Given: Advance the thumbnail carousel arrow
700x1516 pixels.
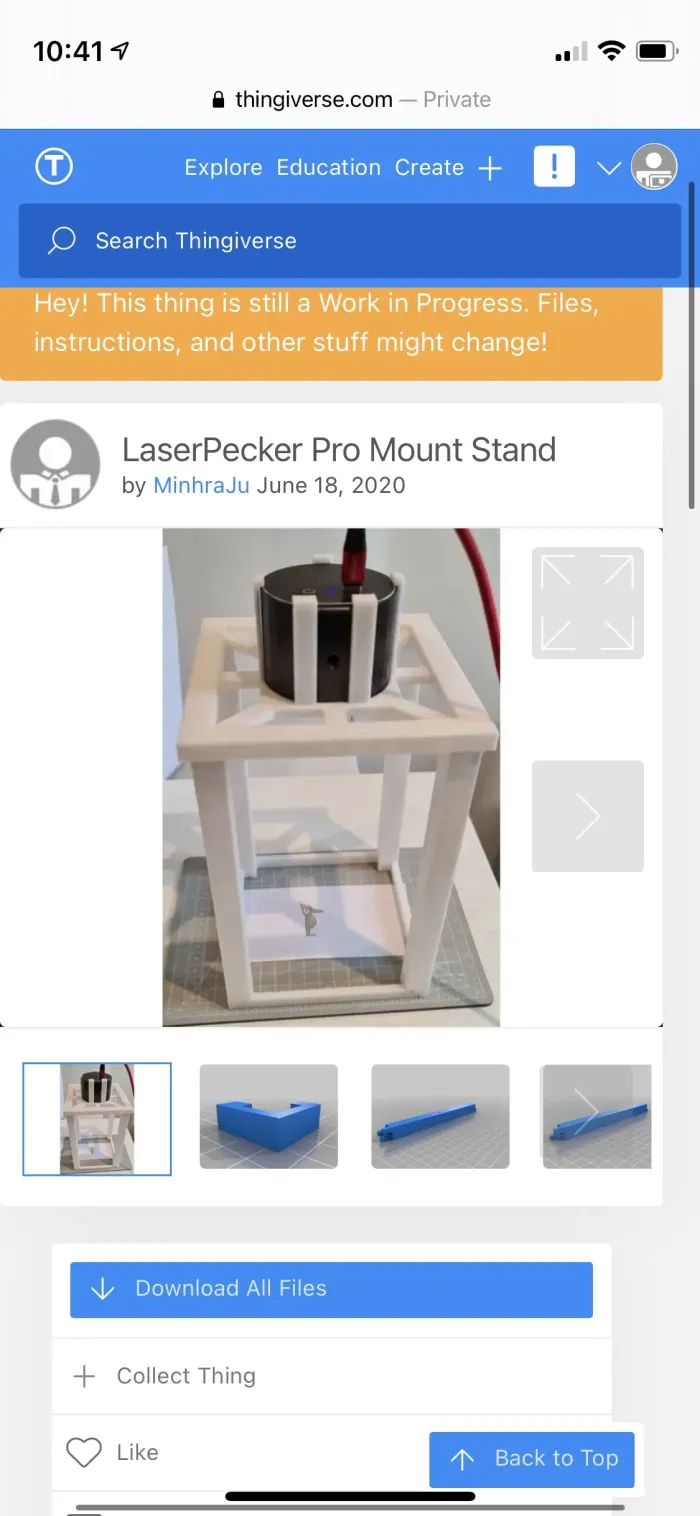Looking at the screenshot, I should coord(587,1110).
